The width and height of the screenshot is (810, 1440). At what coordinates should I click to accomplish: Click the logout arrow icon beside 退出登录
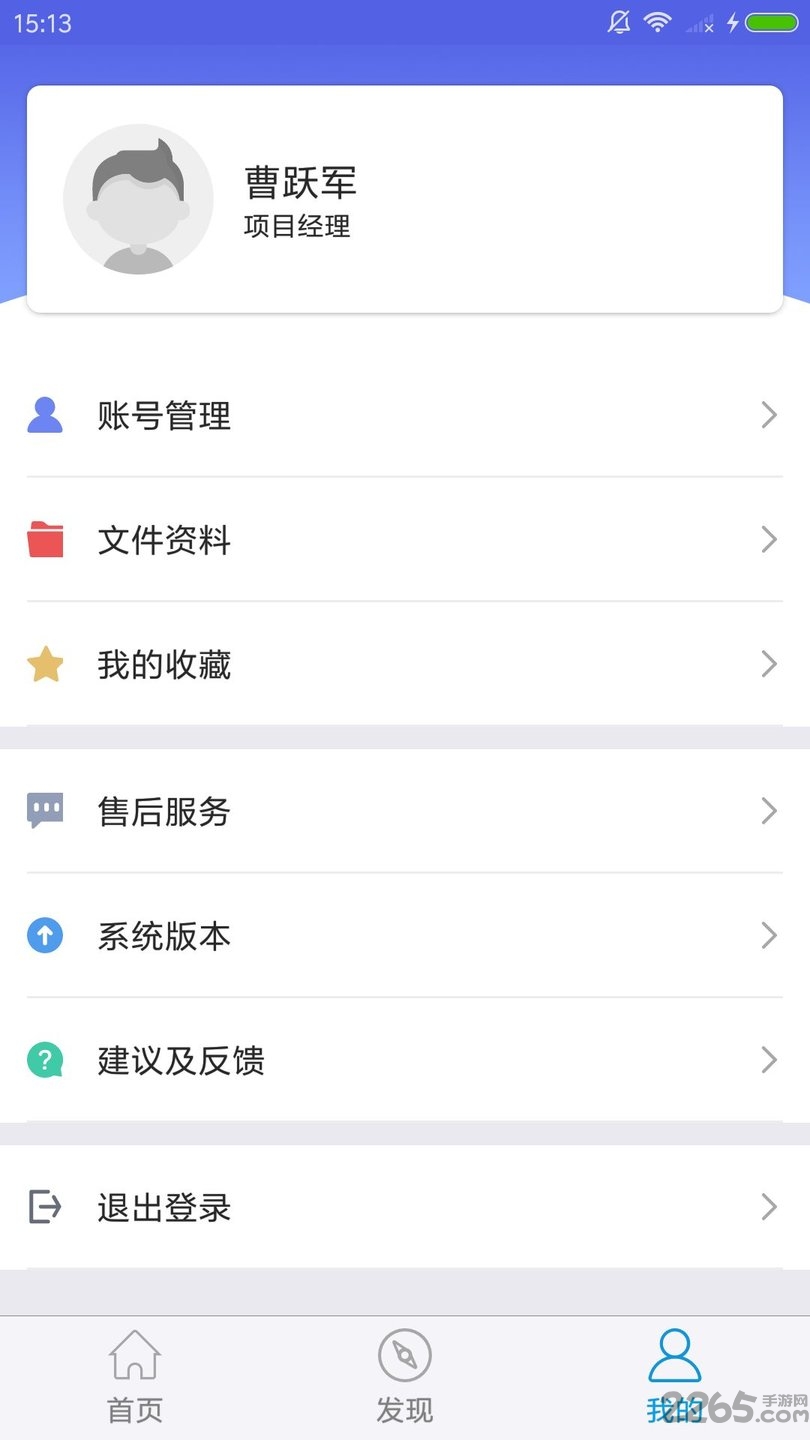click(45, 1207)
